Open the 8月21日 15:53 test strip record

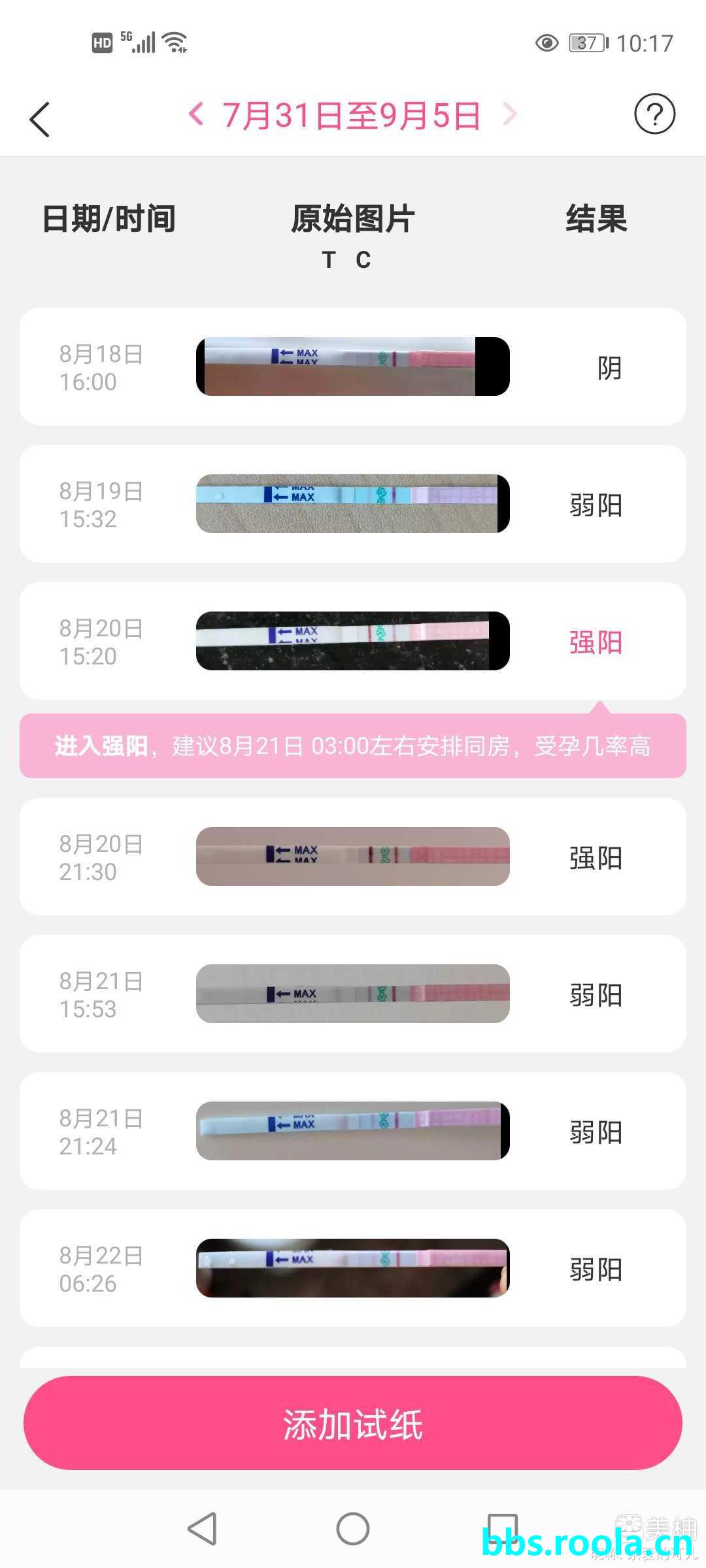[353, 994]
